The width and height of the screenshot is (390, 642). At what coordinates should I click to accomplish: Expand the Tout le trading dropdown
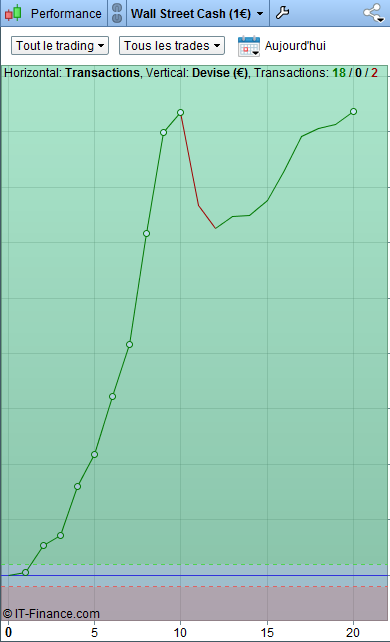pos(60,45)
